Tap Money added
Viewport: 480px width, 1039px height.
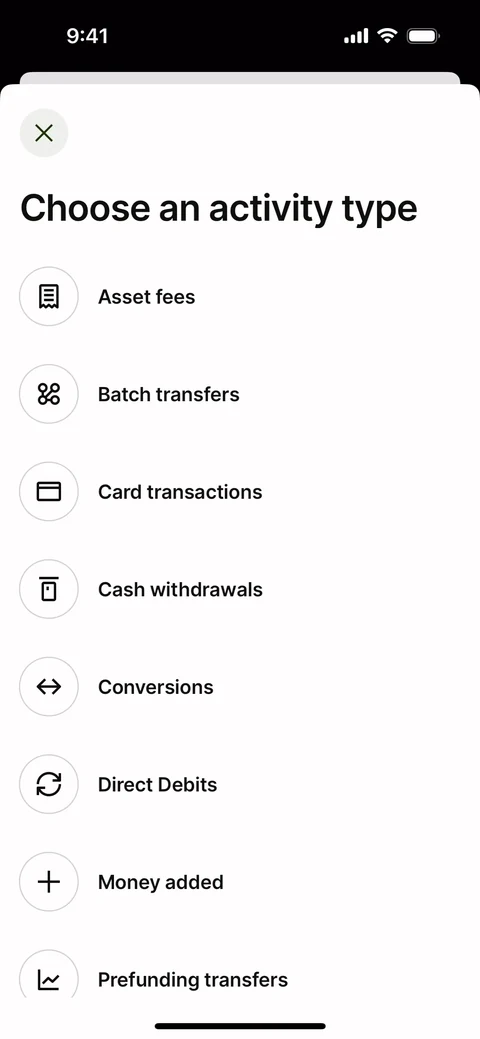coord(240,882)
